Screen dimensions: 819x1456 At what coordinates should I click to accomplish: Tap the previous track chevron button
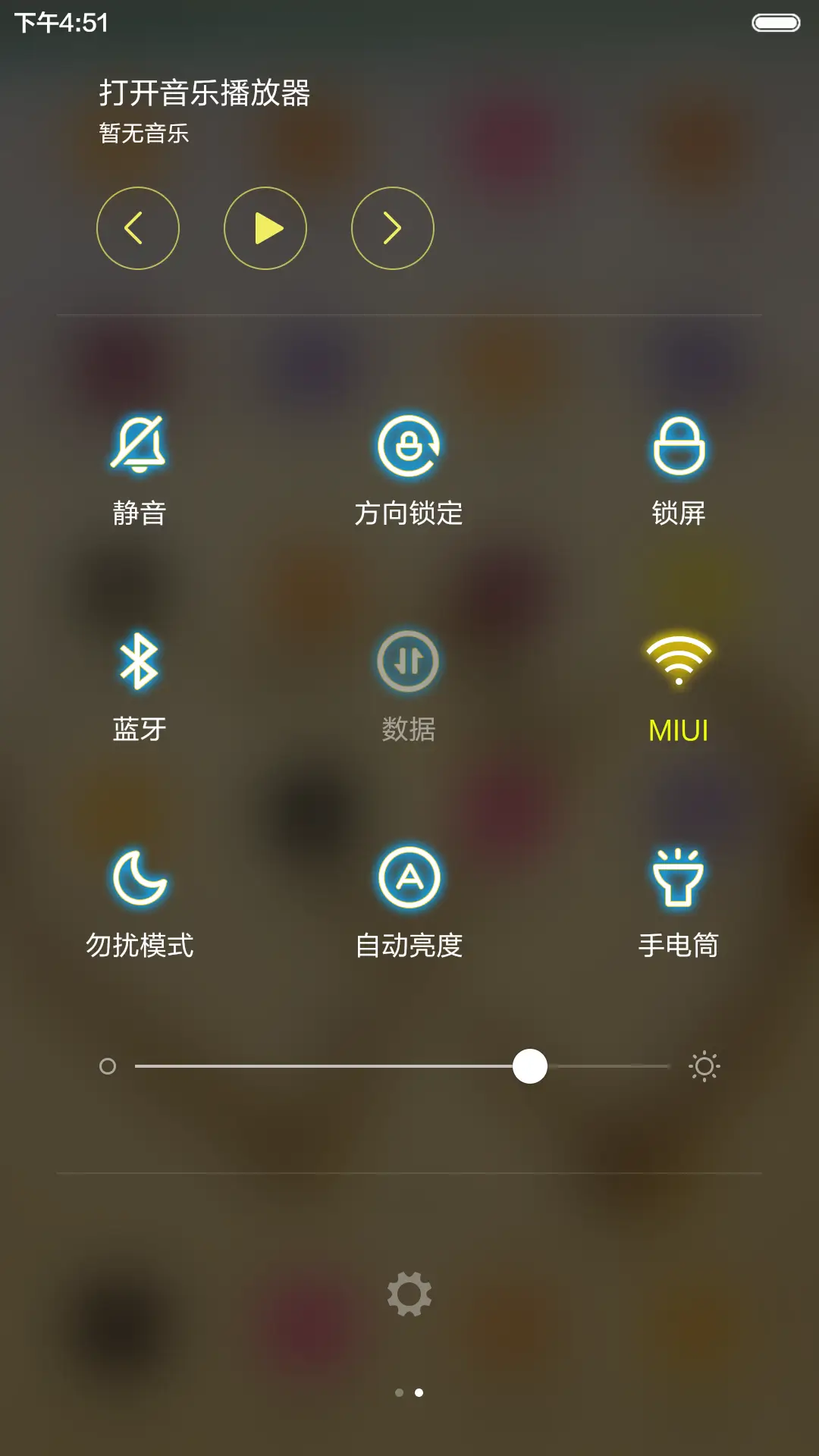[138, 227]
